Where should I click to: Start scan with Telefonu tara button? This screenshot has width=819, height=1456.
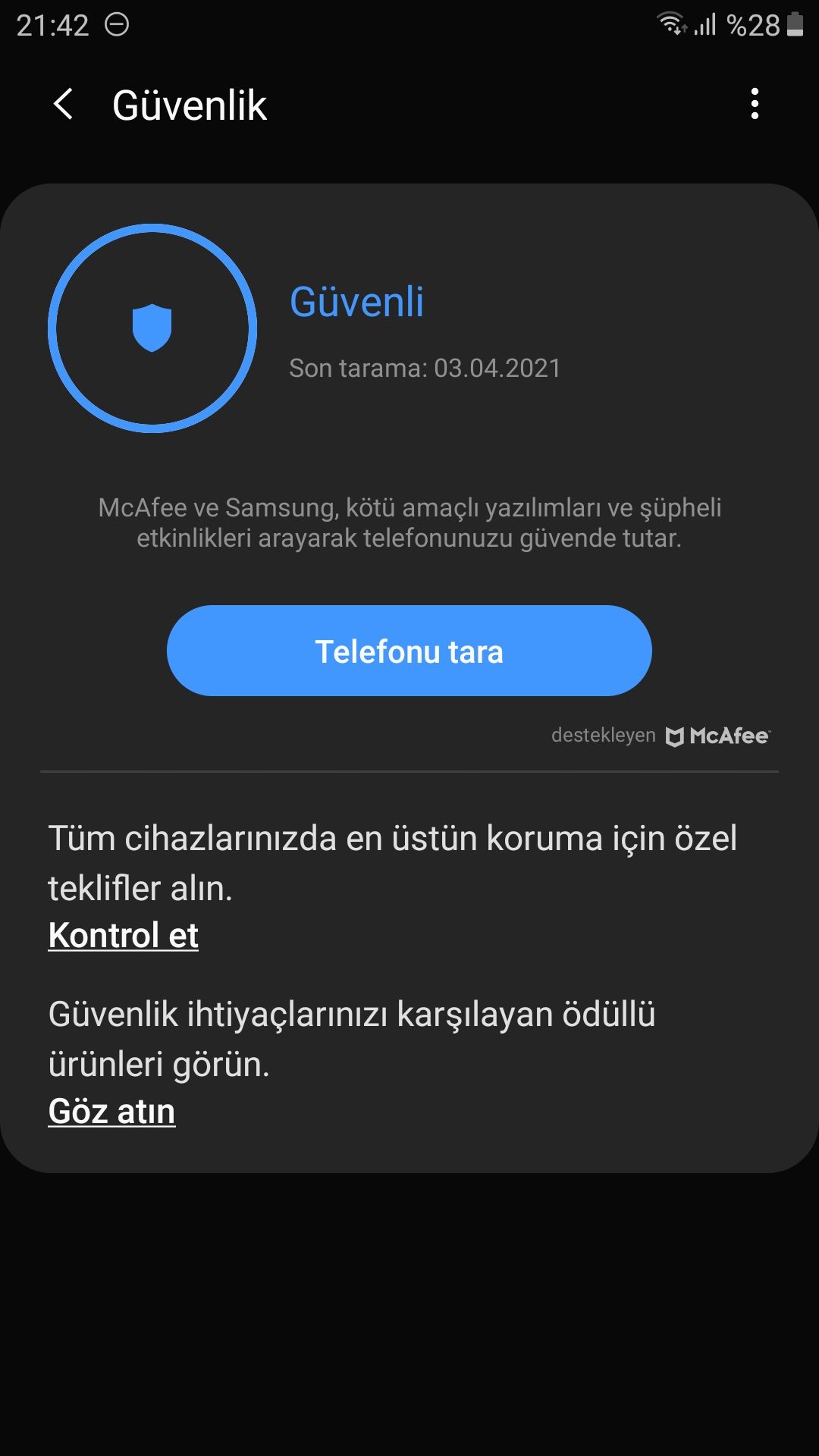(409, 651)
